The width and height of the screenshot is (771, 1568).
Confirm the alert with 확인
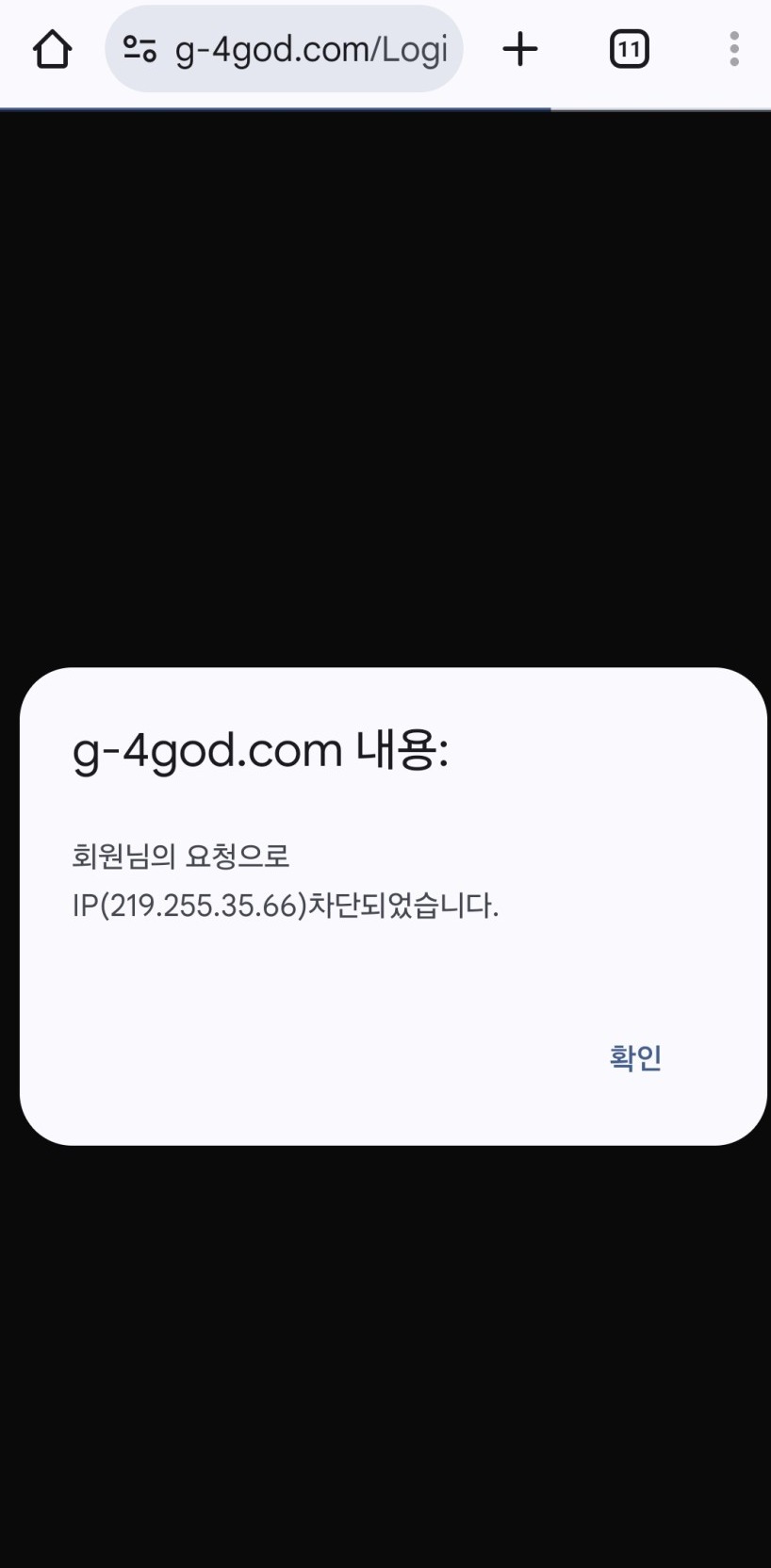click(x=635, y=1057)
